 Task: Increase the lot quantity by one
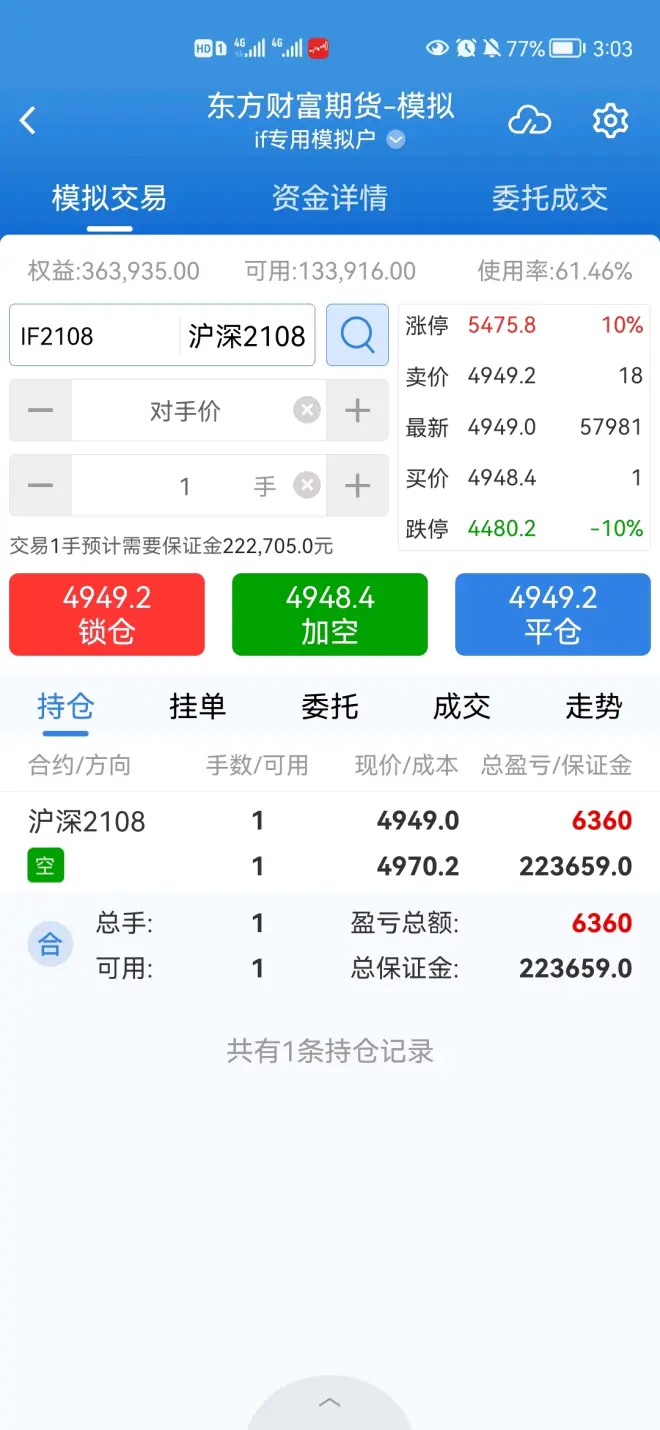357,486
